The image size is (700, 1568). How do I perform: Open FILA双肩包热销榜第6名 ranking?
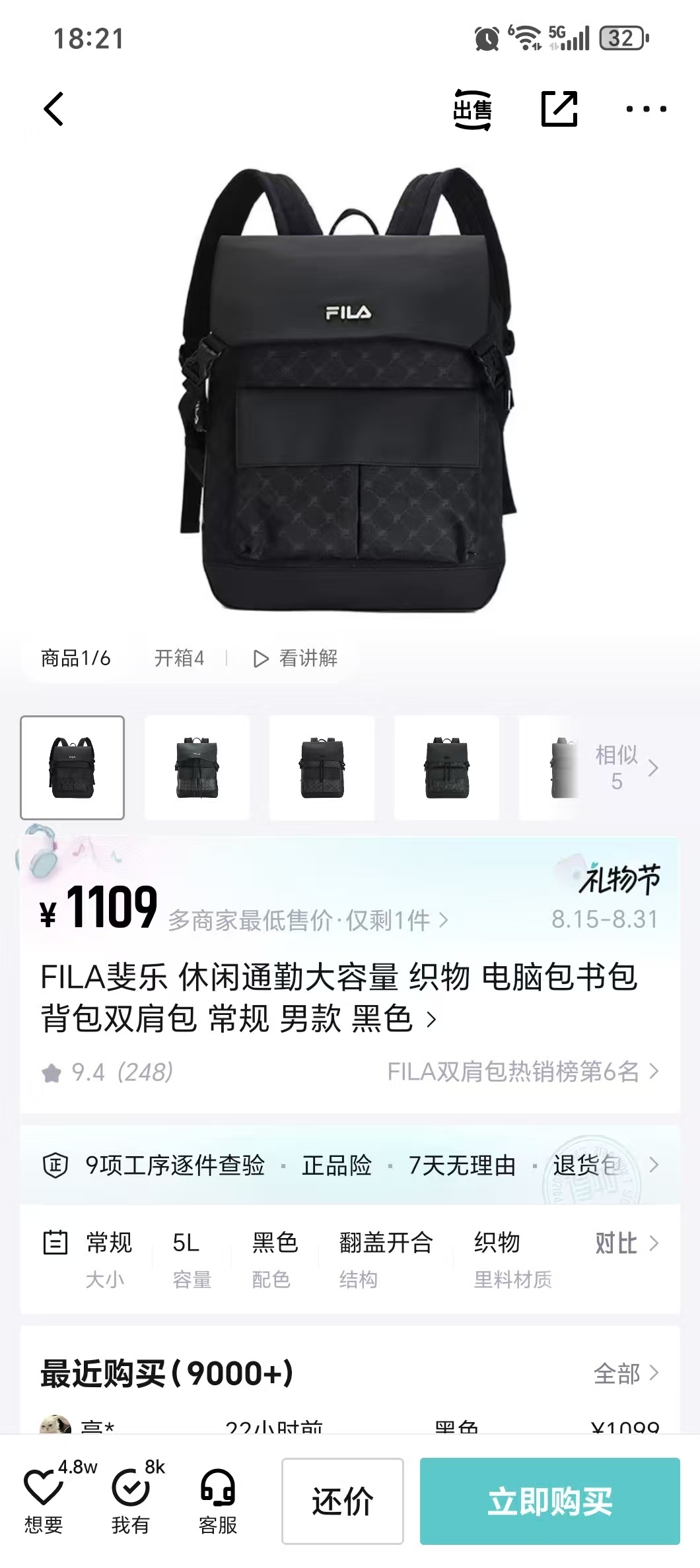[x=522, y=1072]
